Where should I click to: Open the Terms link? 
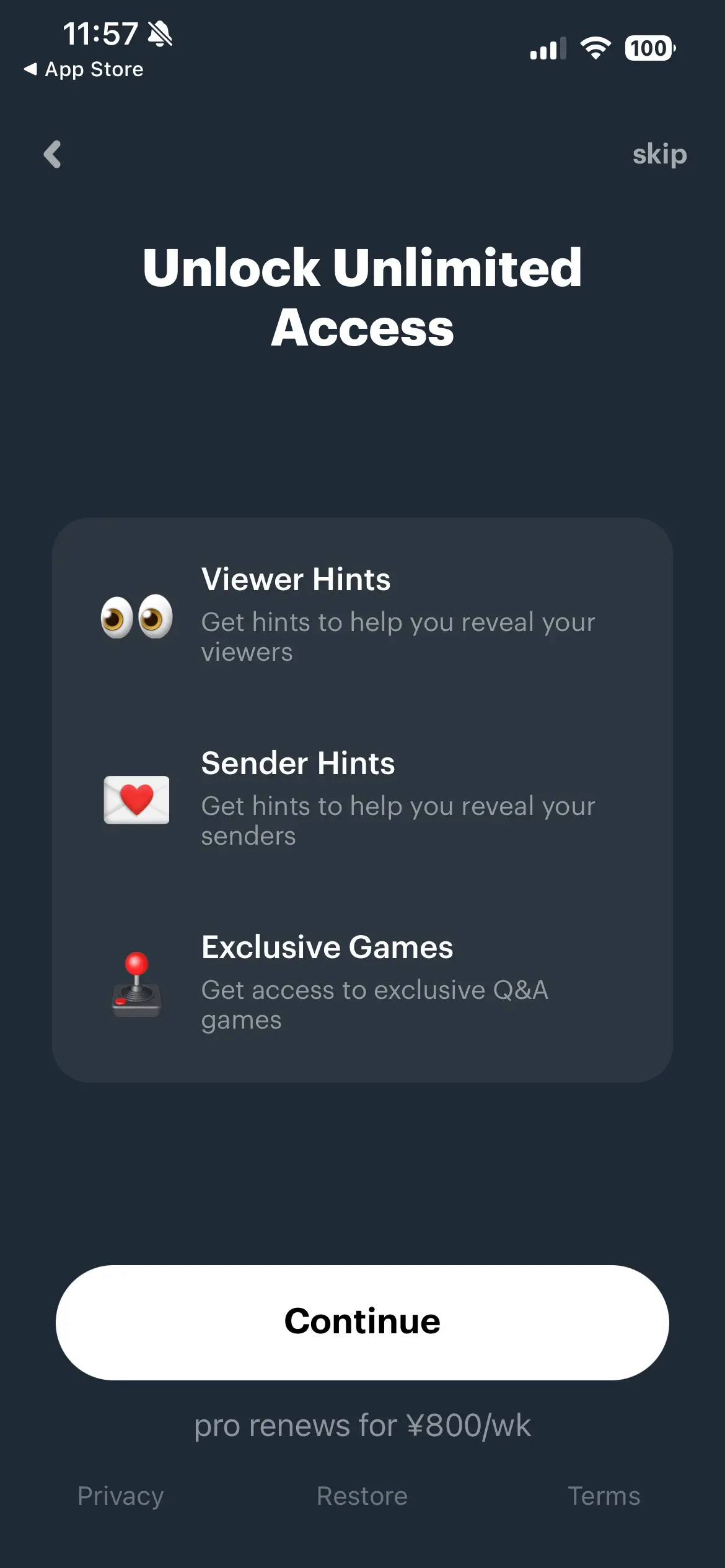tap(604, 1496)
